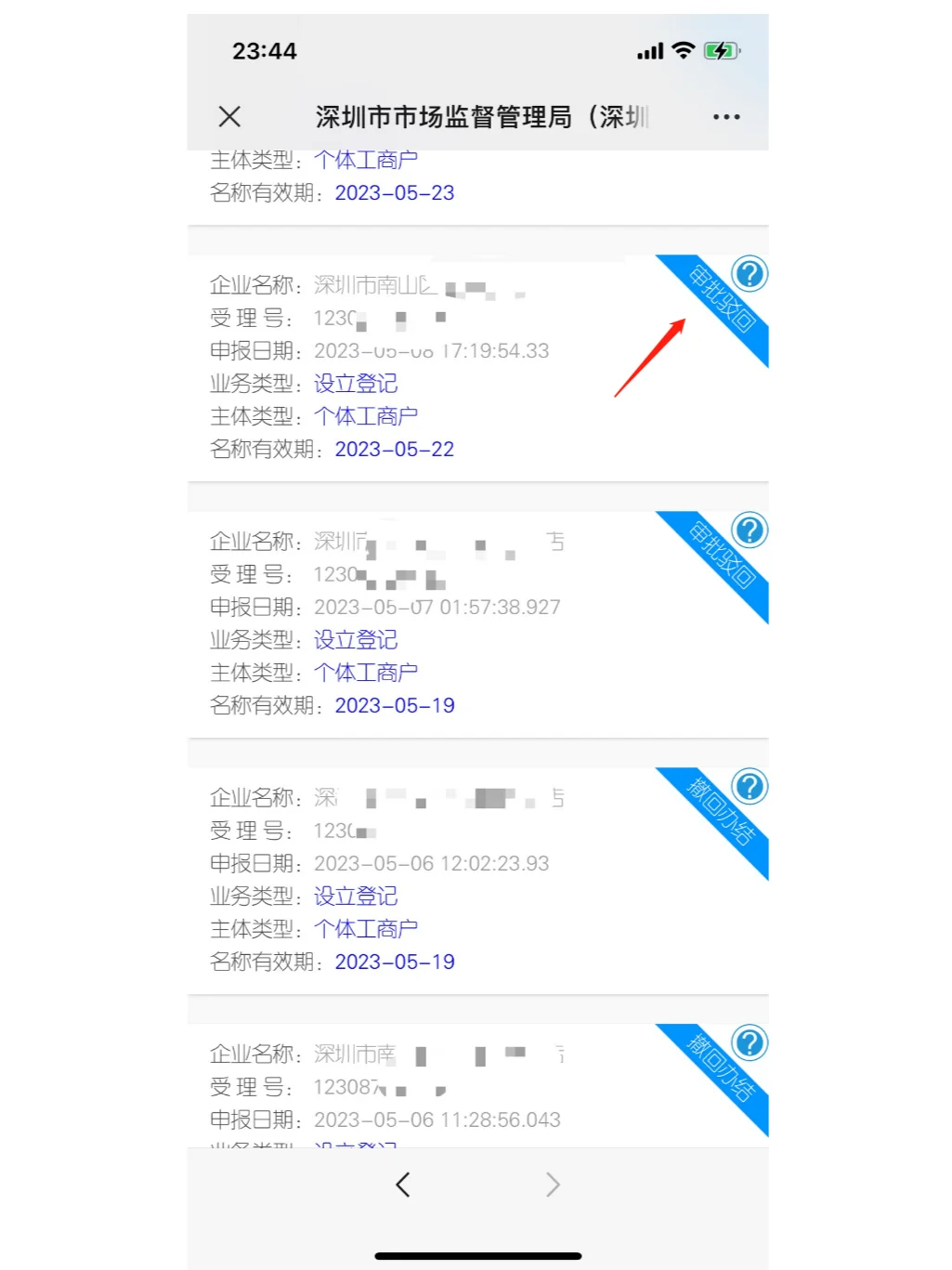This screenshot has width=952, height=1270.
Task: Go back to the previous web page
Action: coord(402,1185)
